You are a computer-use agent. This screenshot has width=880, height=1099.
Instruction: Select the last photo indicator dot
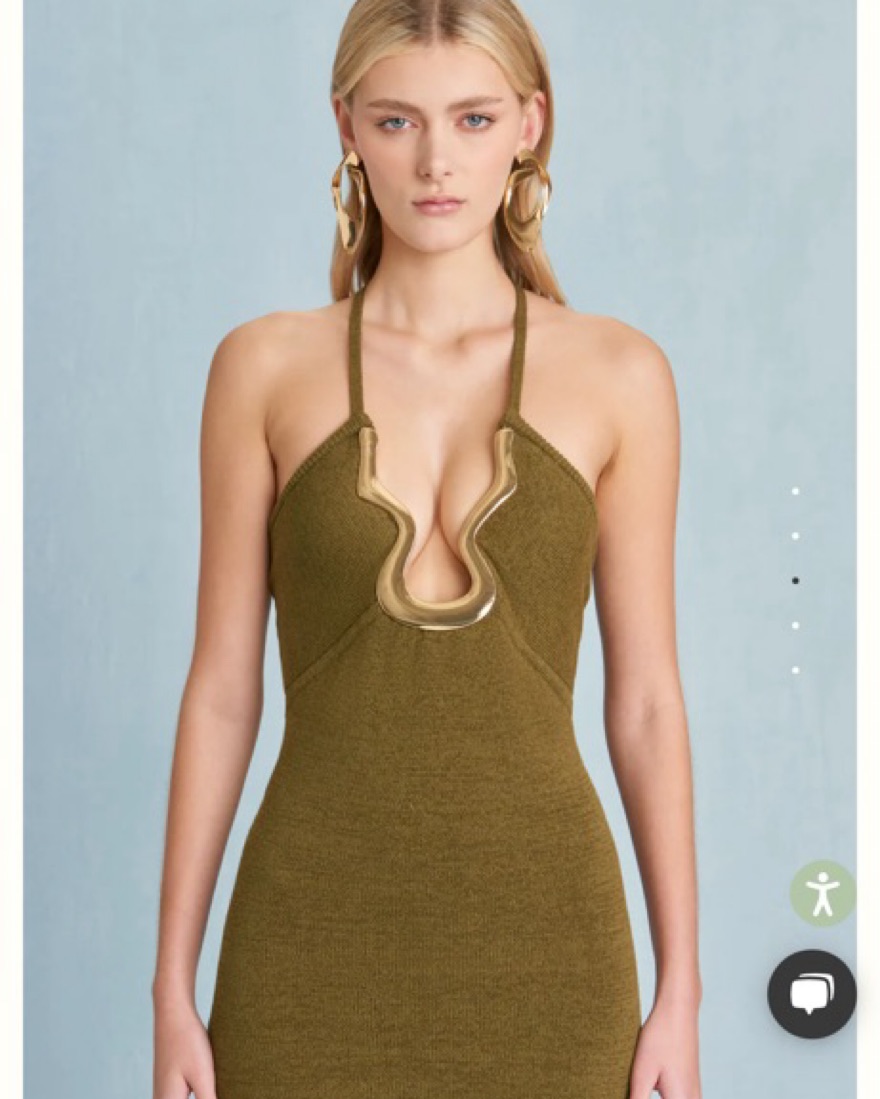[x=796, y=670]
